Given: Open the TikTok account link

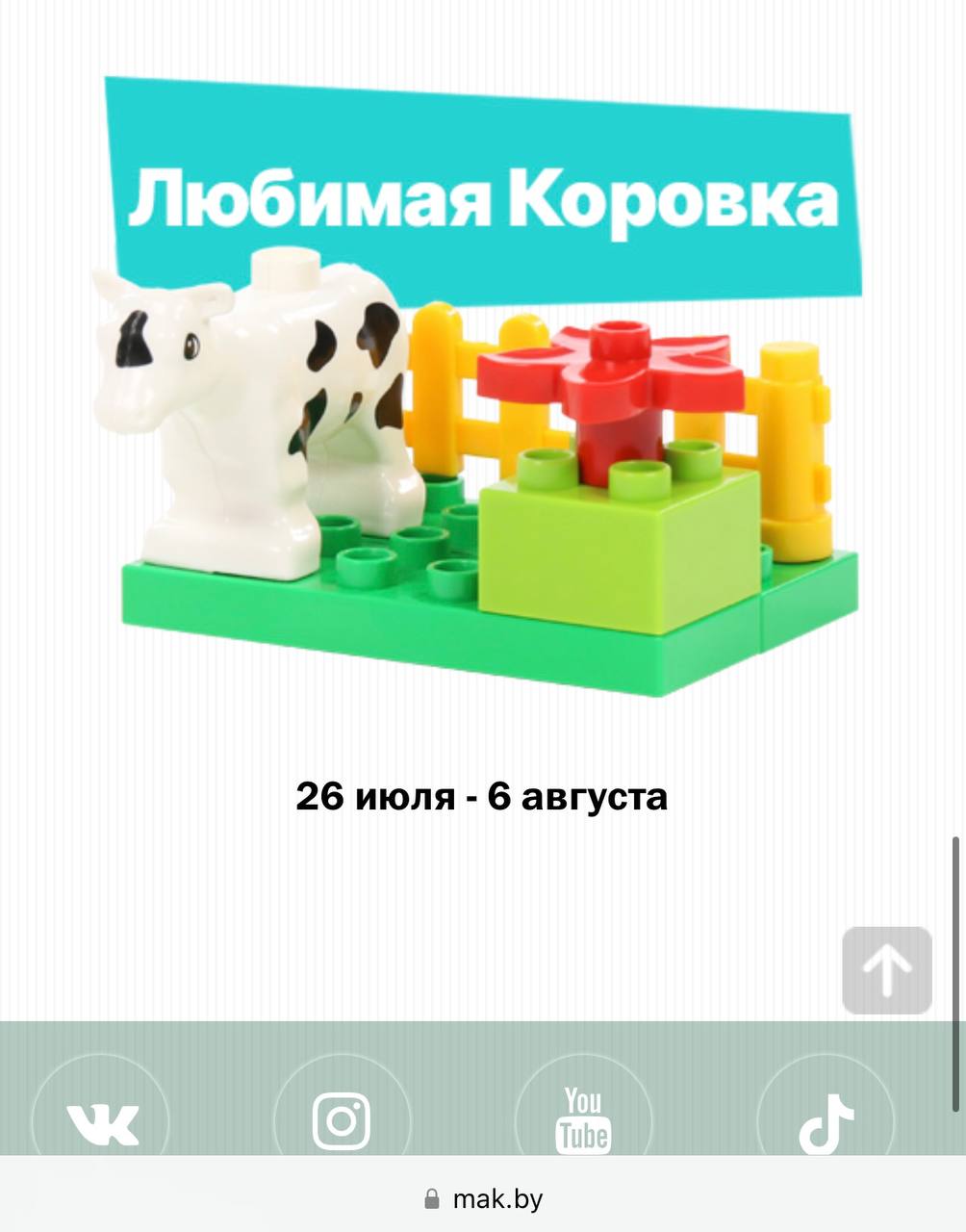Looking at the screenshot, I should pos(826,1120).
